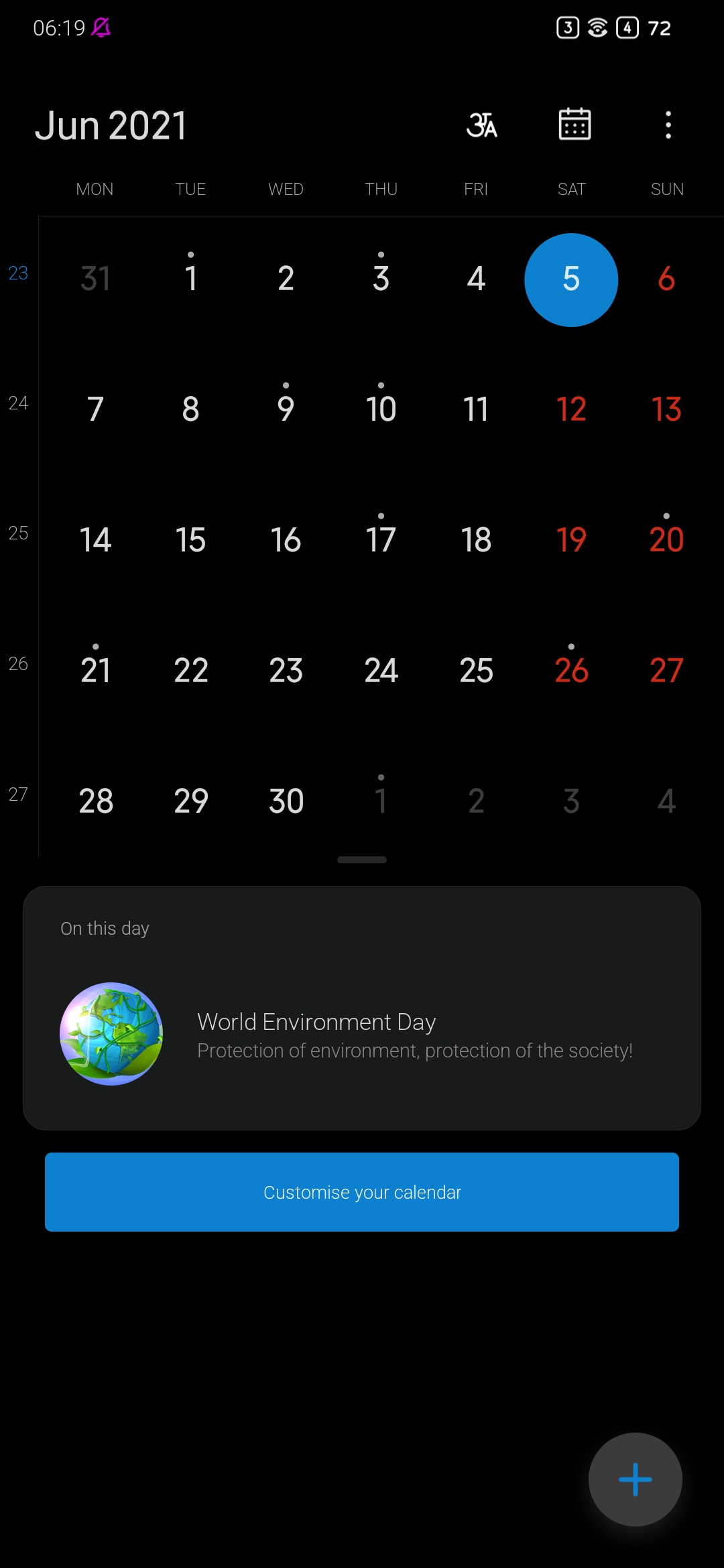Select June 28 on the calendar
724x1568 pixels.
(96, 801)
